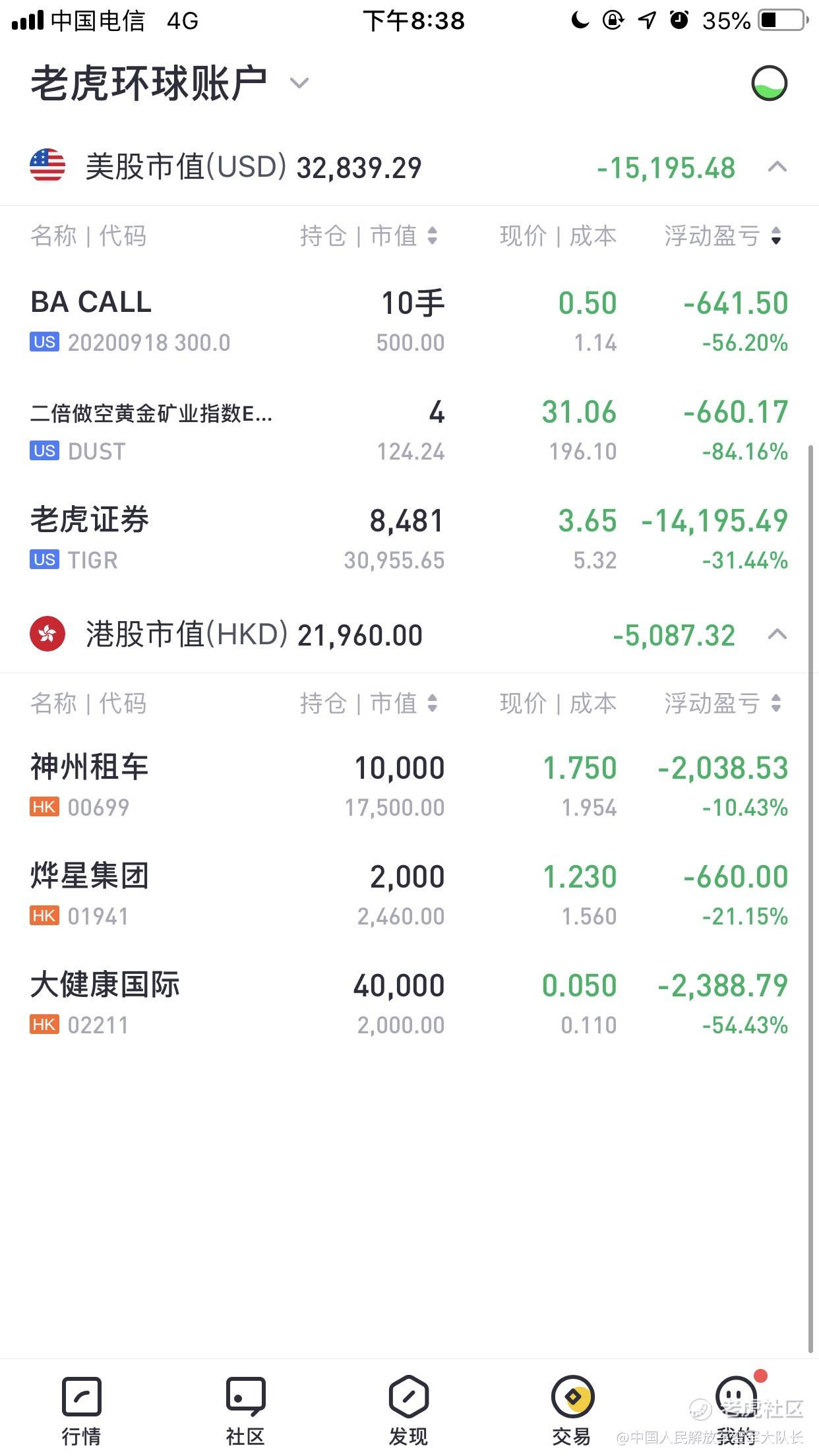Screen dimensions: 819x1456
Task: Sort US holdings by 持仓 | 市值
Action: (369, 235)
